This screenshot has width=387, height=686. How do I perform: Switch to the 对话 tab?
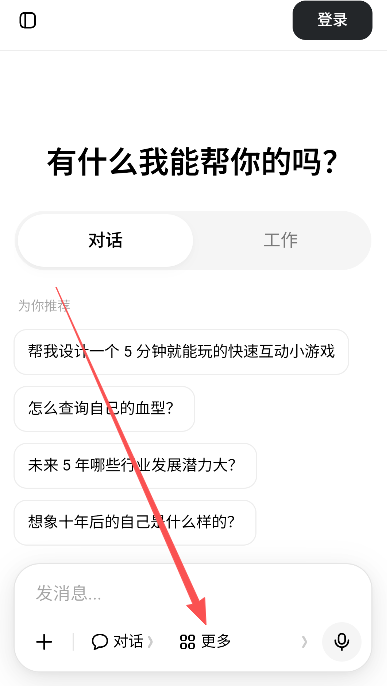[x=105, y=240]
